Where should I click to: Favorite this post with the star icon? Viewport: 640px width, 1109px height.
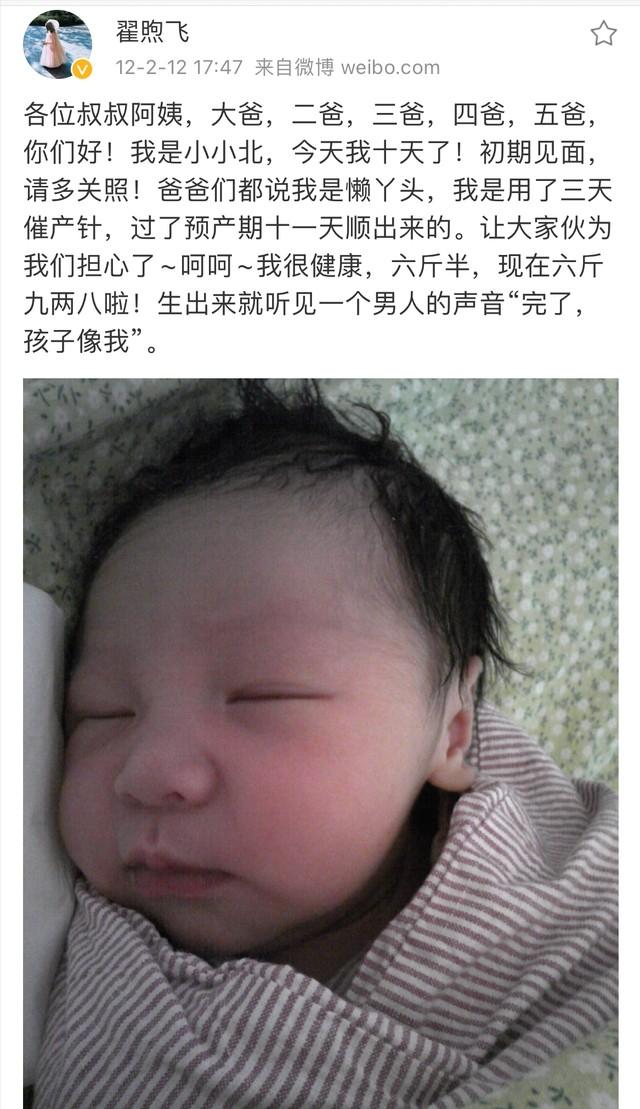(603, 34)
